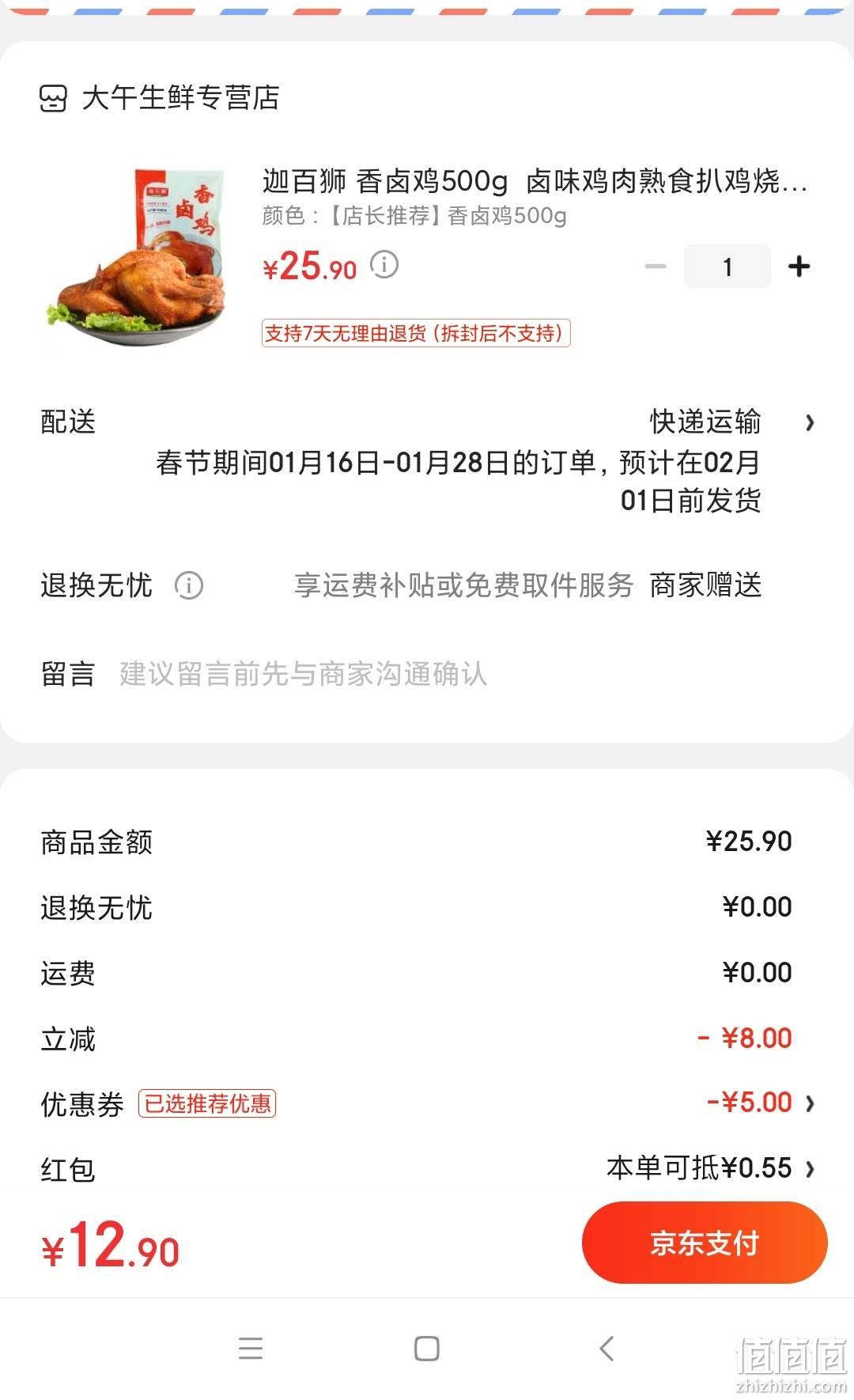This screenshot has height=1400, width=854.
Task: Go to the system home screen
Action: click(x=427, y=1349)
